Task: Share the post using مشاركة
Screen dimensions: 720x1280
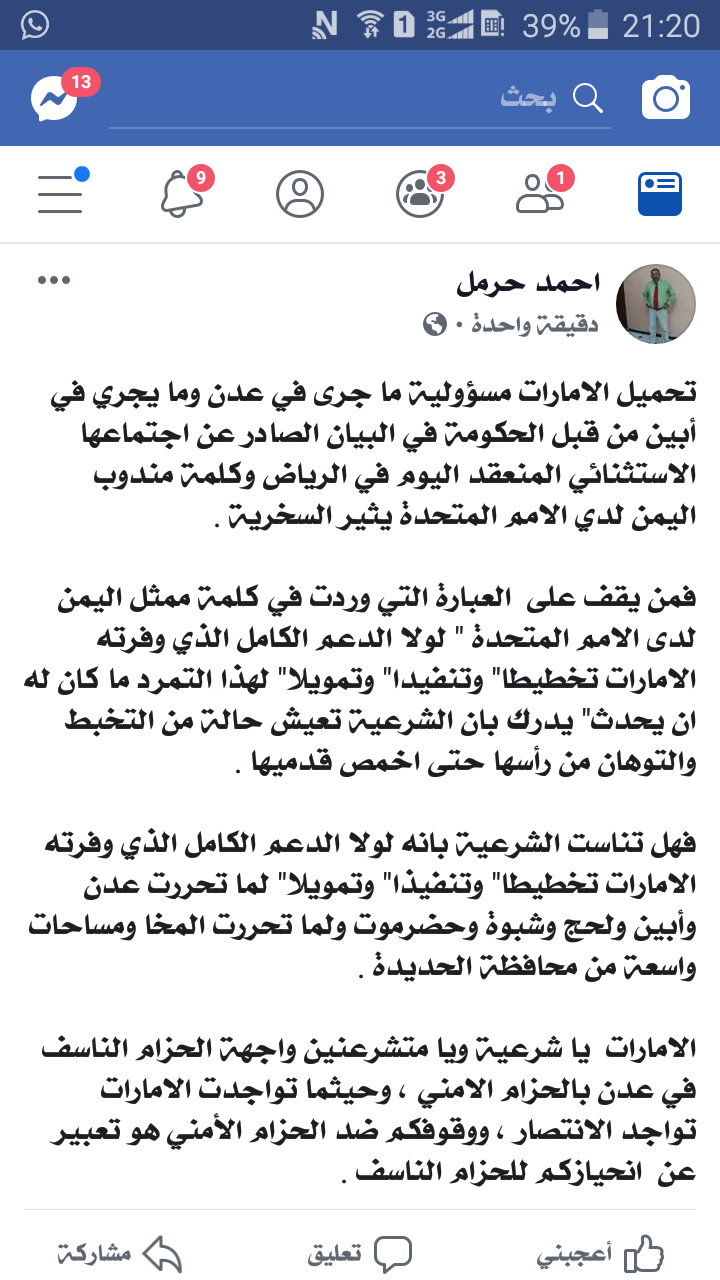Action: pyautogui.click(x=120, y=1254)
